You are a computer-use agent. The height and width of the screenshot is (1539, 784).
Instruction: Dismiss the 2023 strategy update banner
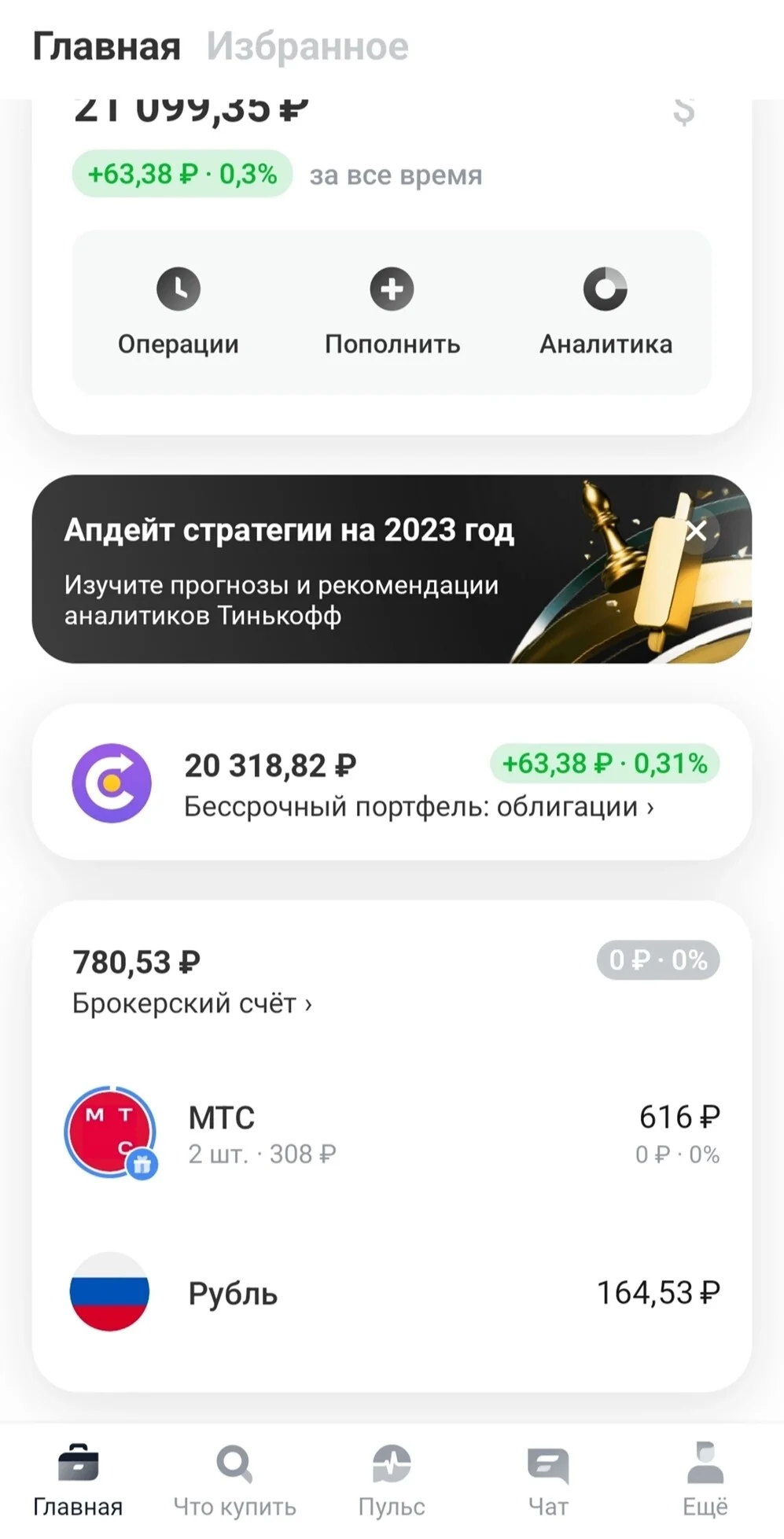tap(696, 531)
